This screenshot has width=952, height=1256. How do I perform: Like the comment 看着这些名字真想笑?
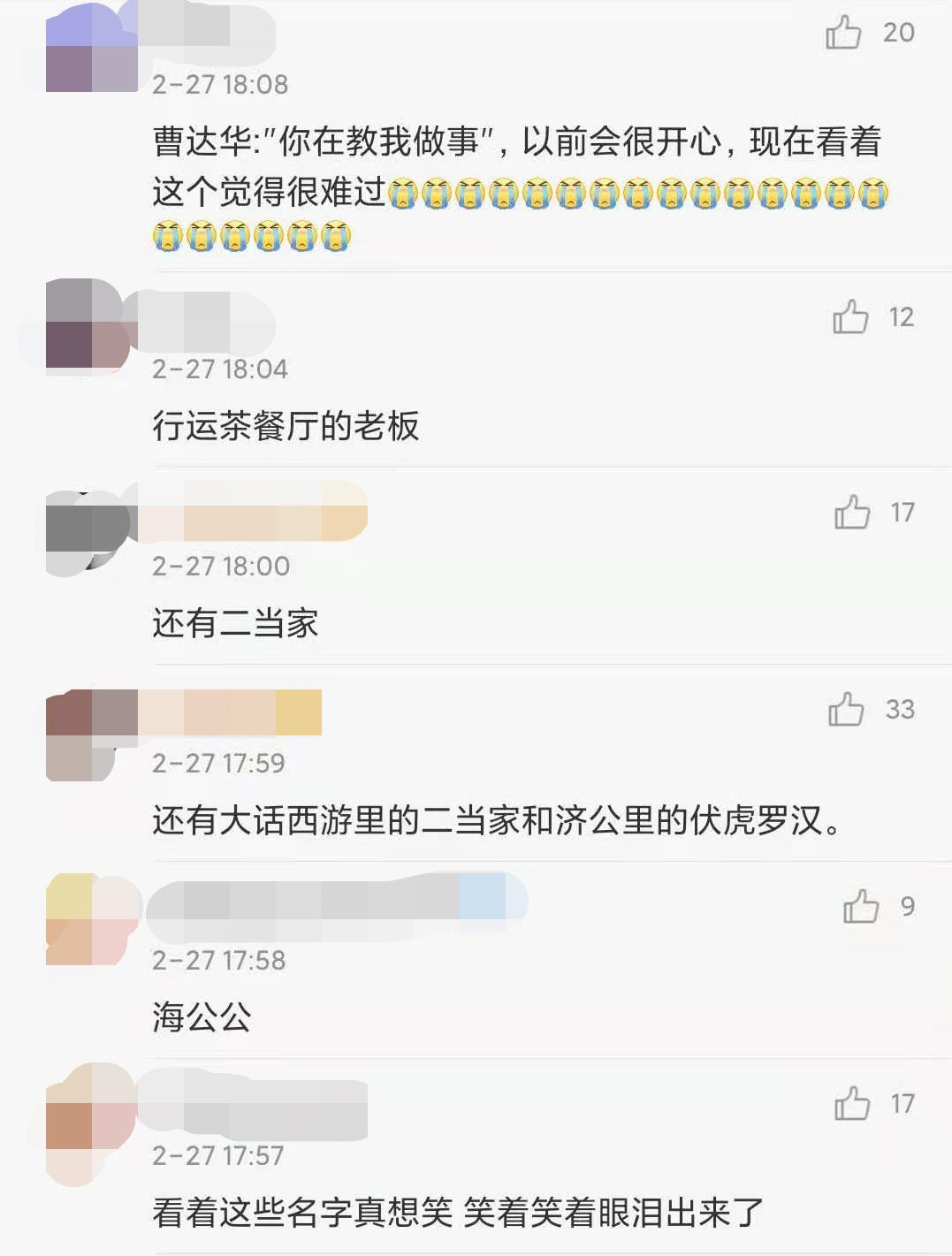pyautogui.click(x=852, y=1103)
